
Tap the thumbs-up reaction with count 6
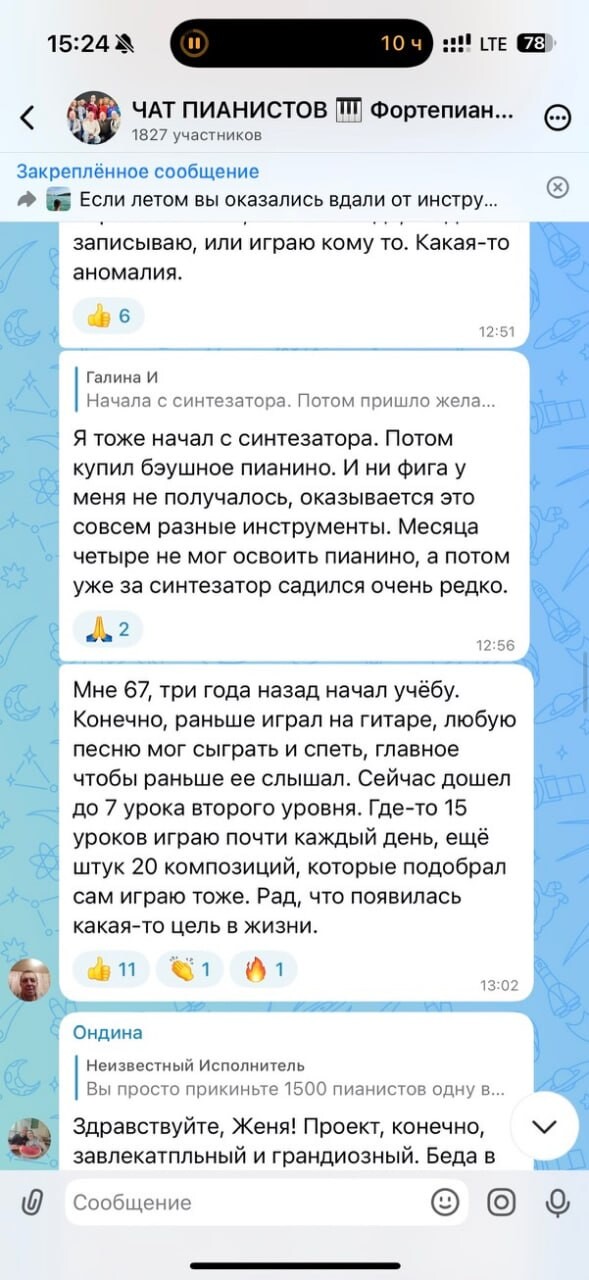pos(109,316)
